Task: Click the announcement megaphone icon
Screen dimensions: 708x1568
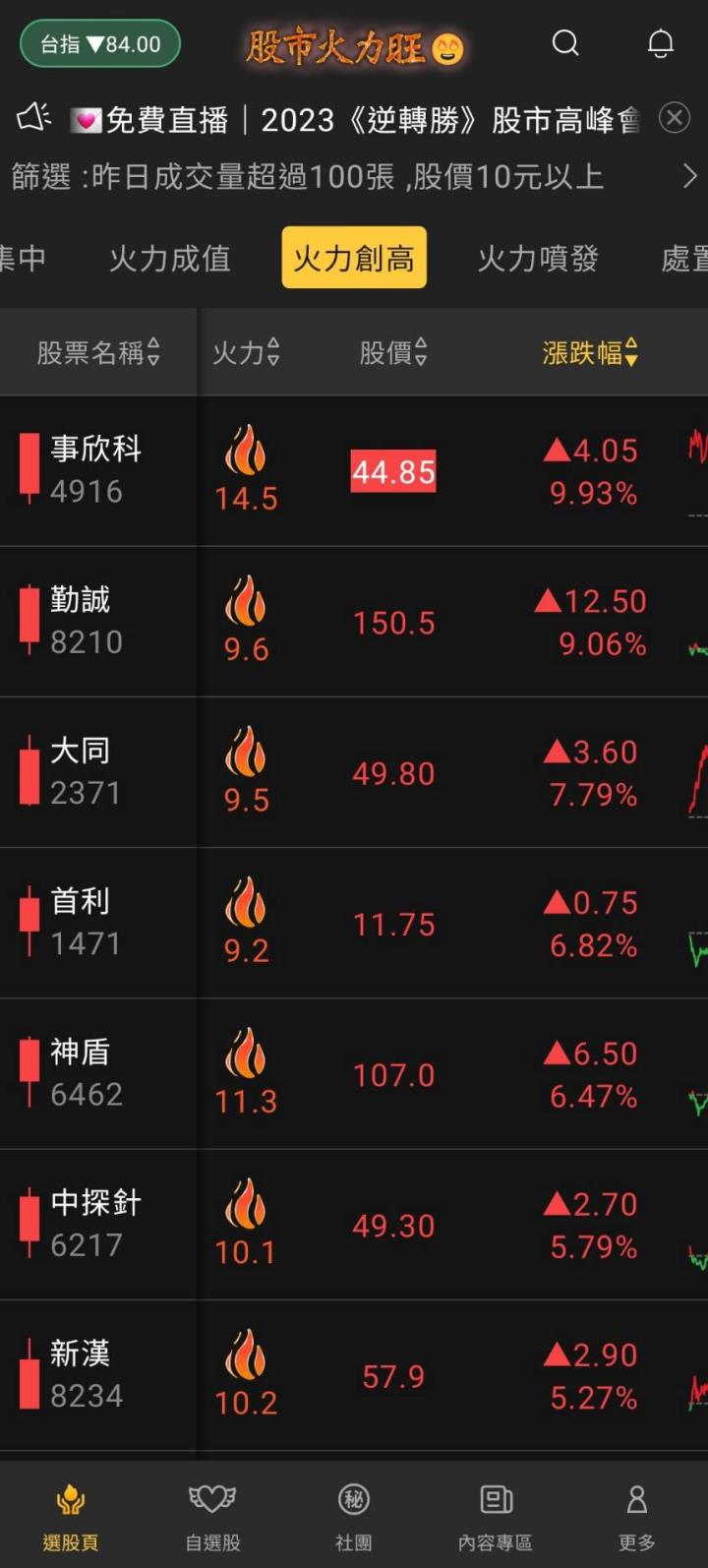Action: tap(35, 117)
